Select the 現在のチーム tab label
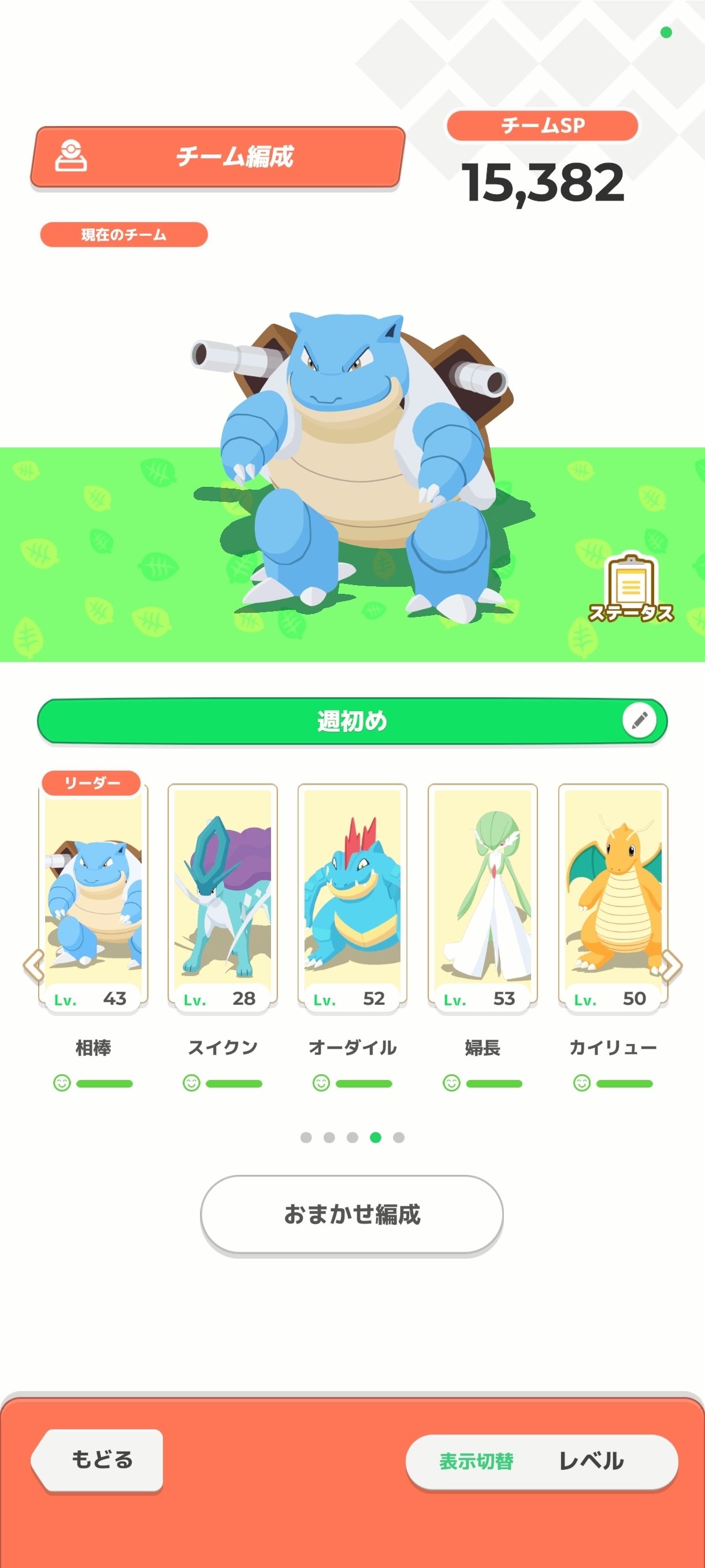The image size is (705, 1568). tap(123, 232)
